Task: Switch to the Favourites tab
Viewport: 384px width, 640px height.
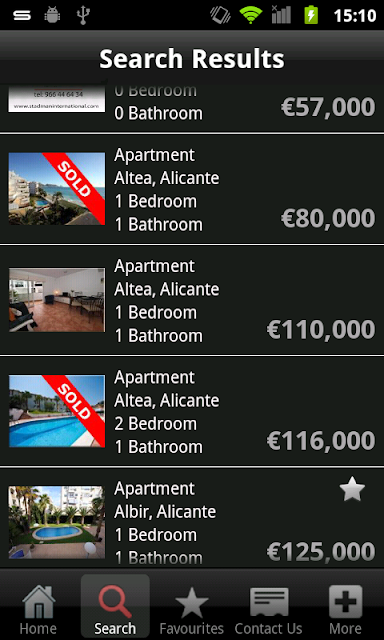Action: click(x=191, y=607)
